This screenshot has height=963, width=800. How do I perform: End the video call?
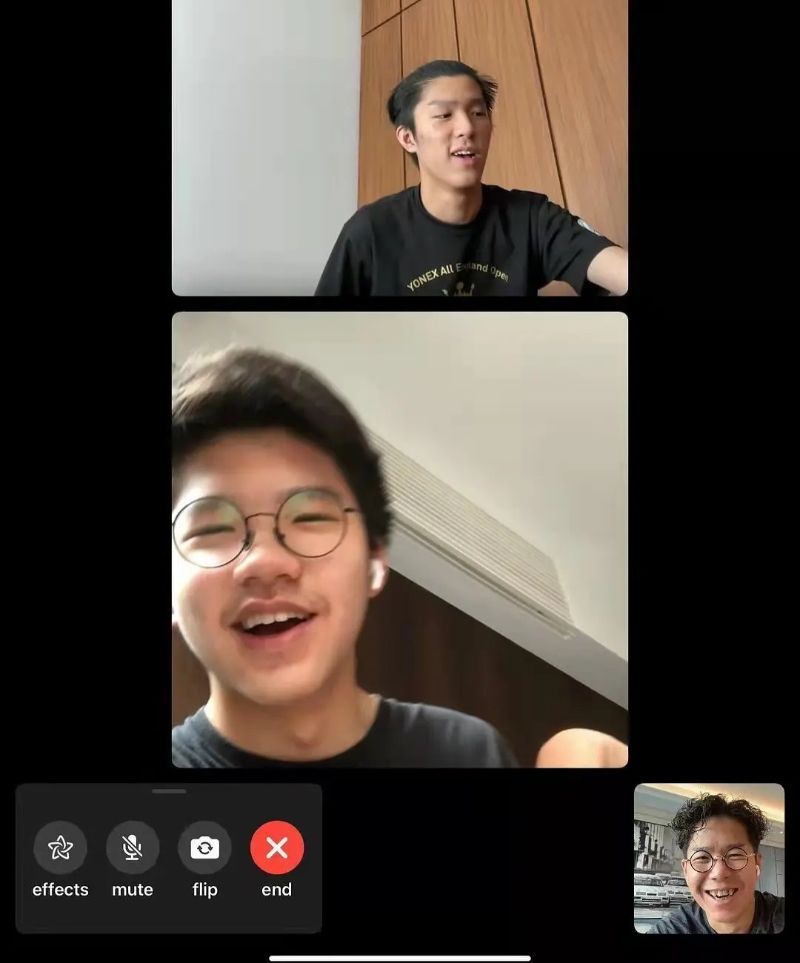click(277, 848)
